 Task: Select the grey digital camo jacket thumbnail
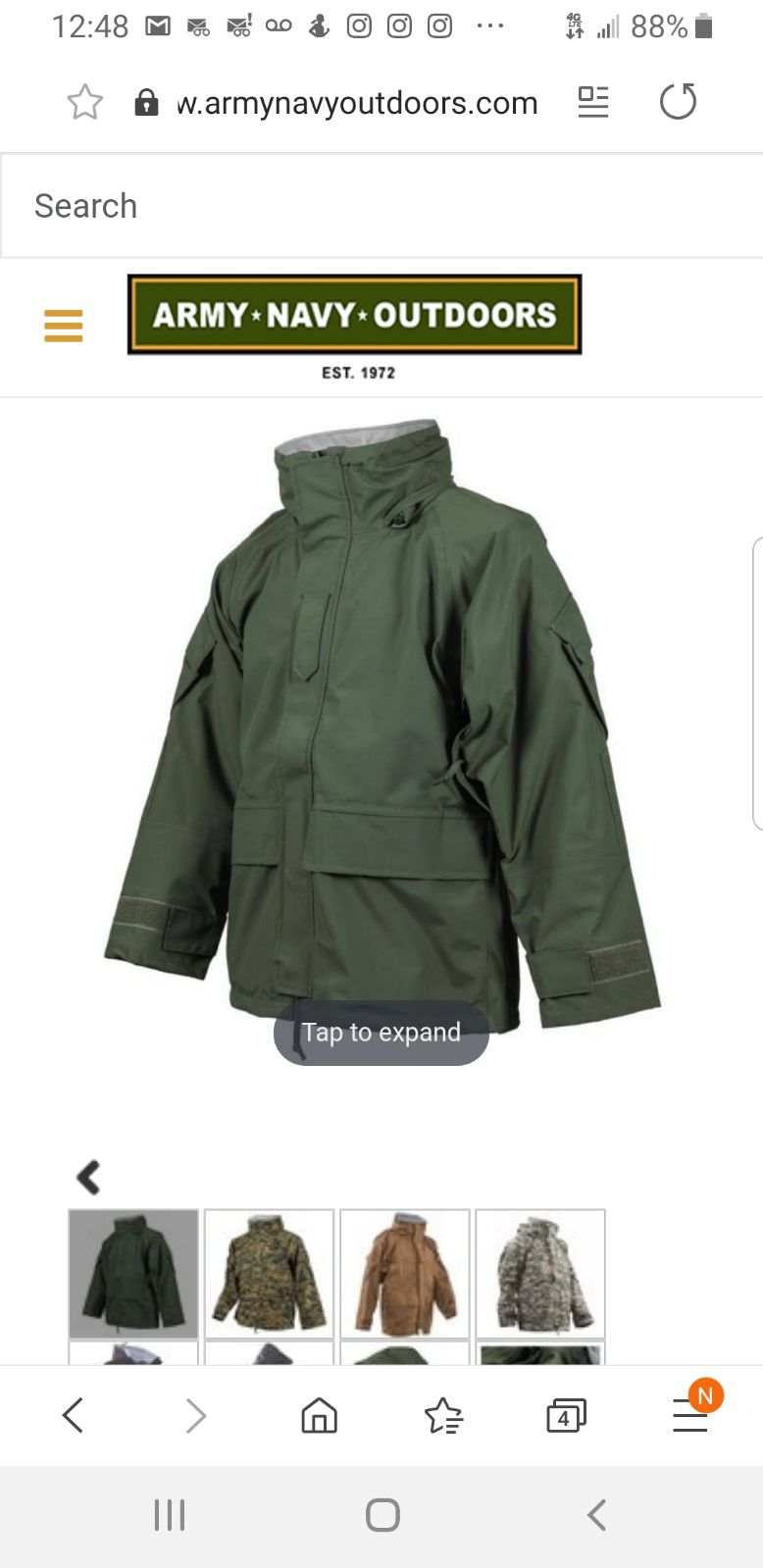point(539,1274)
